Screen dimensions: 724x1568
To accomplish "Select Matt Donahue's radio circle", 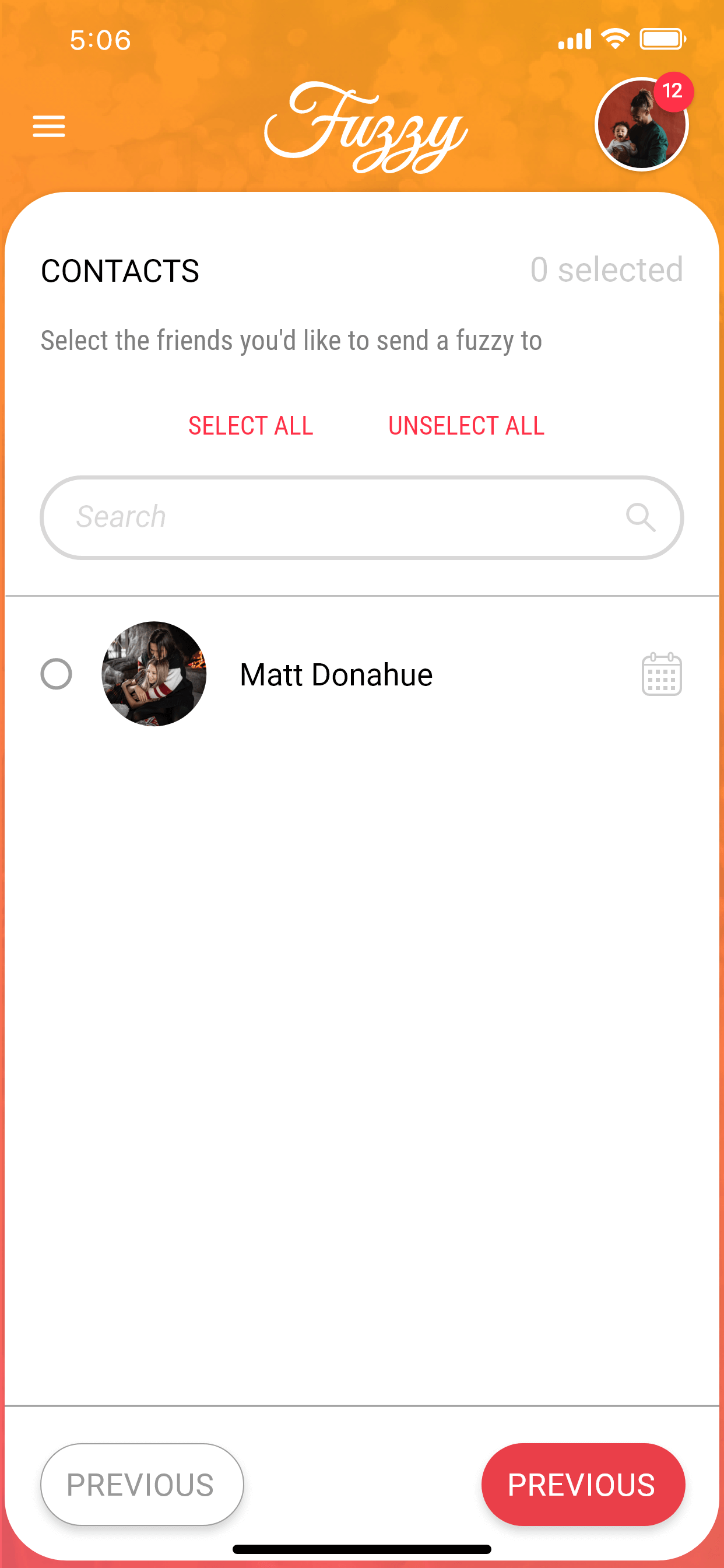I will tap(56, 674).
